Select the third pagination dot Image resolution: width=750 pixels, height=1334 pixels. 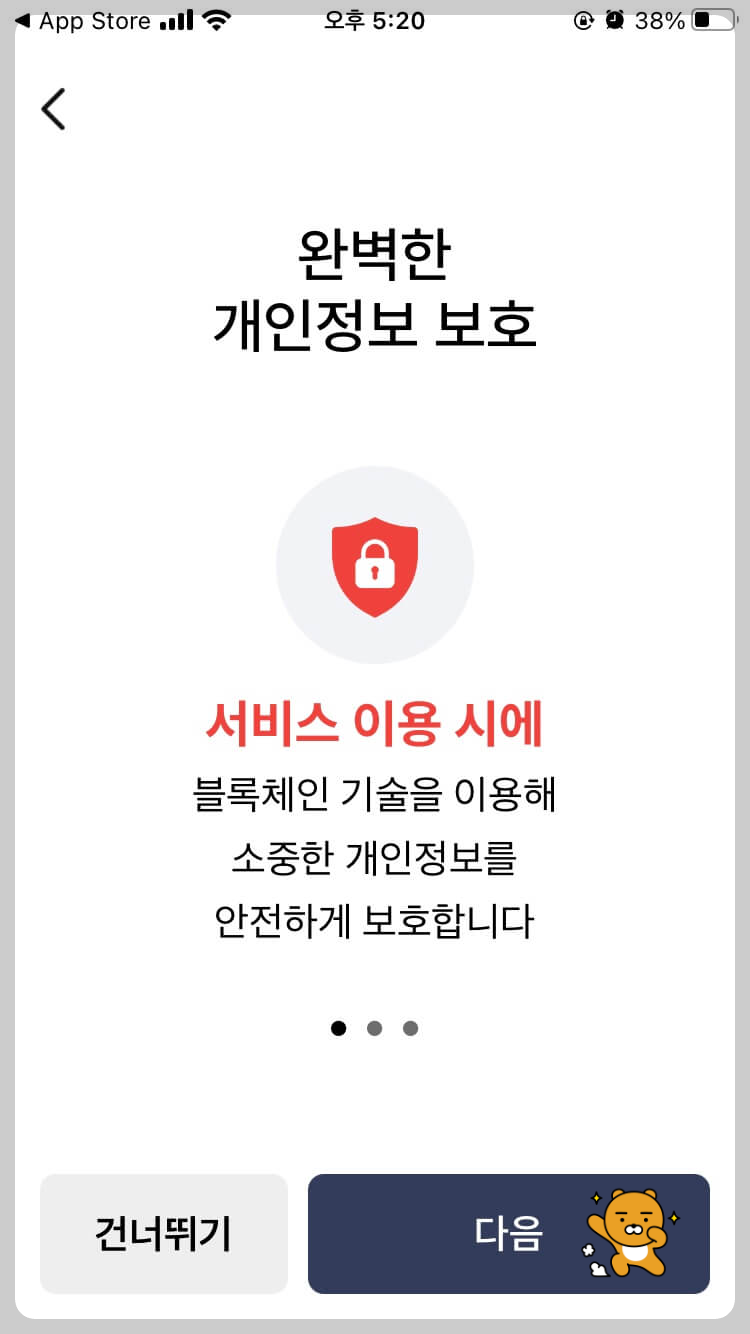(x=410, y=1028)
